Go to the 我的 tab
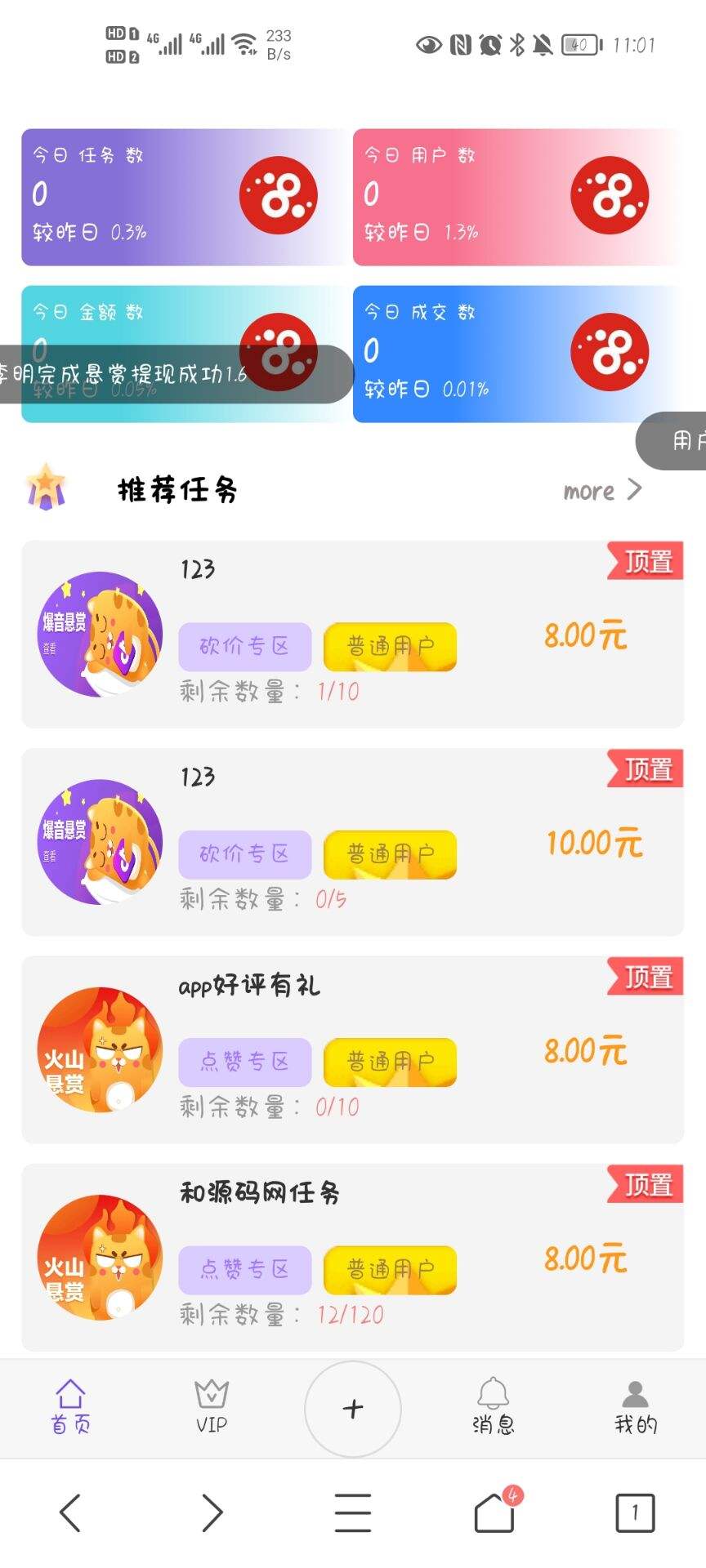Viewport: 706px width, 1568px height. (x=635, y=1407)
